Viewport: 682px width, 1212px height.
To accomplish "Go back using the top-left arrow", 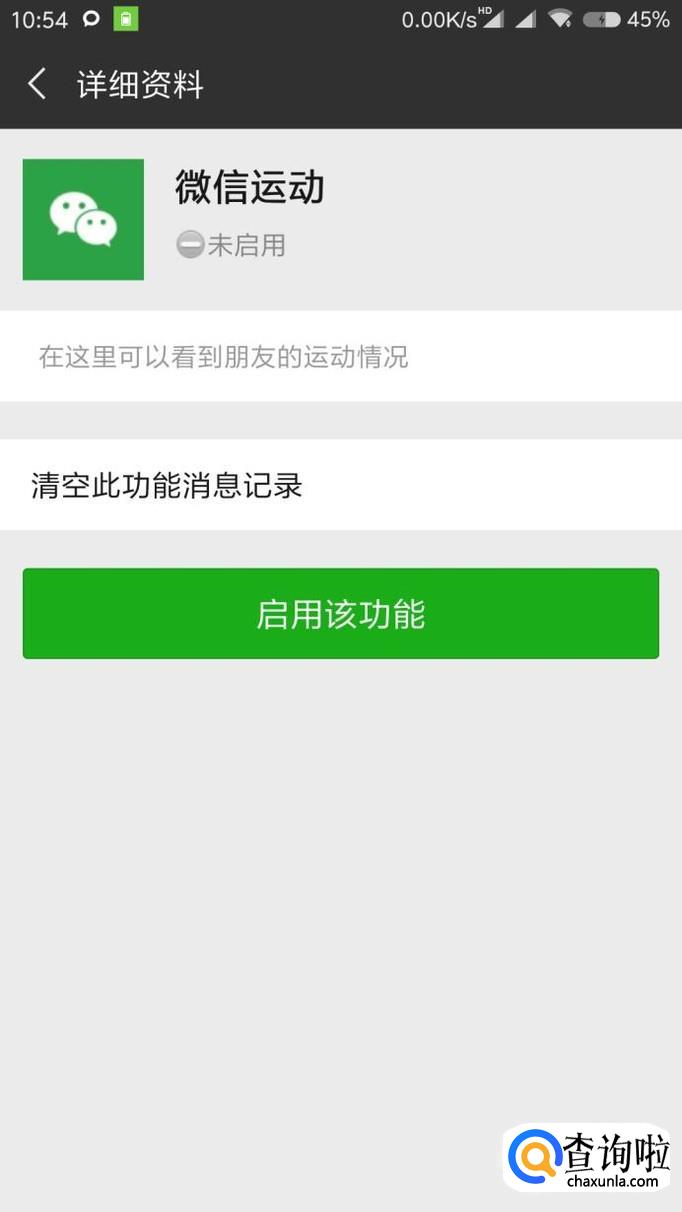I will coord(37,85).
